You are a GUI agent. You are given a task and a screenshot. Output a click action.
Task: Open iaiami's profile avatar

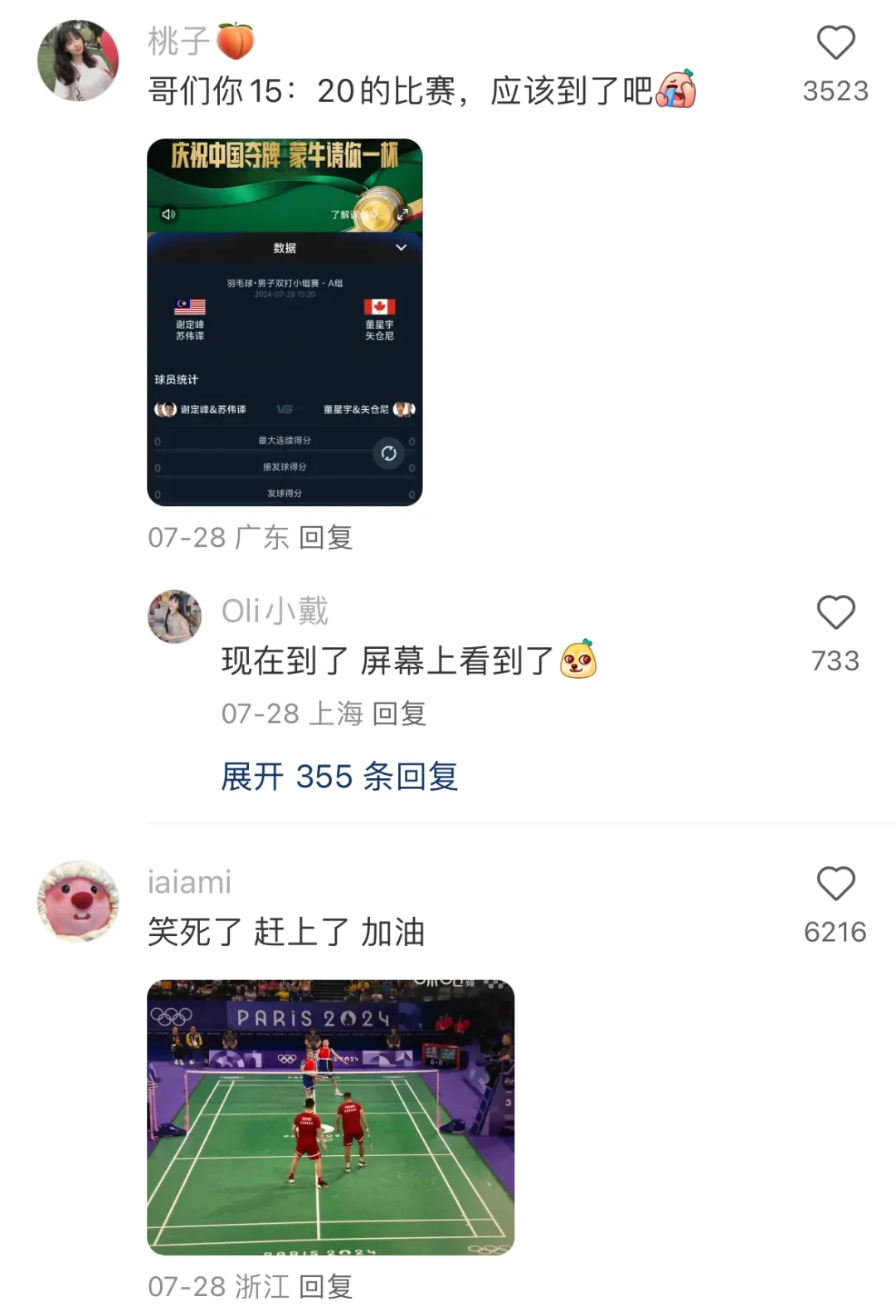point(78,901)
